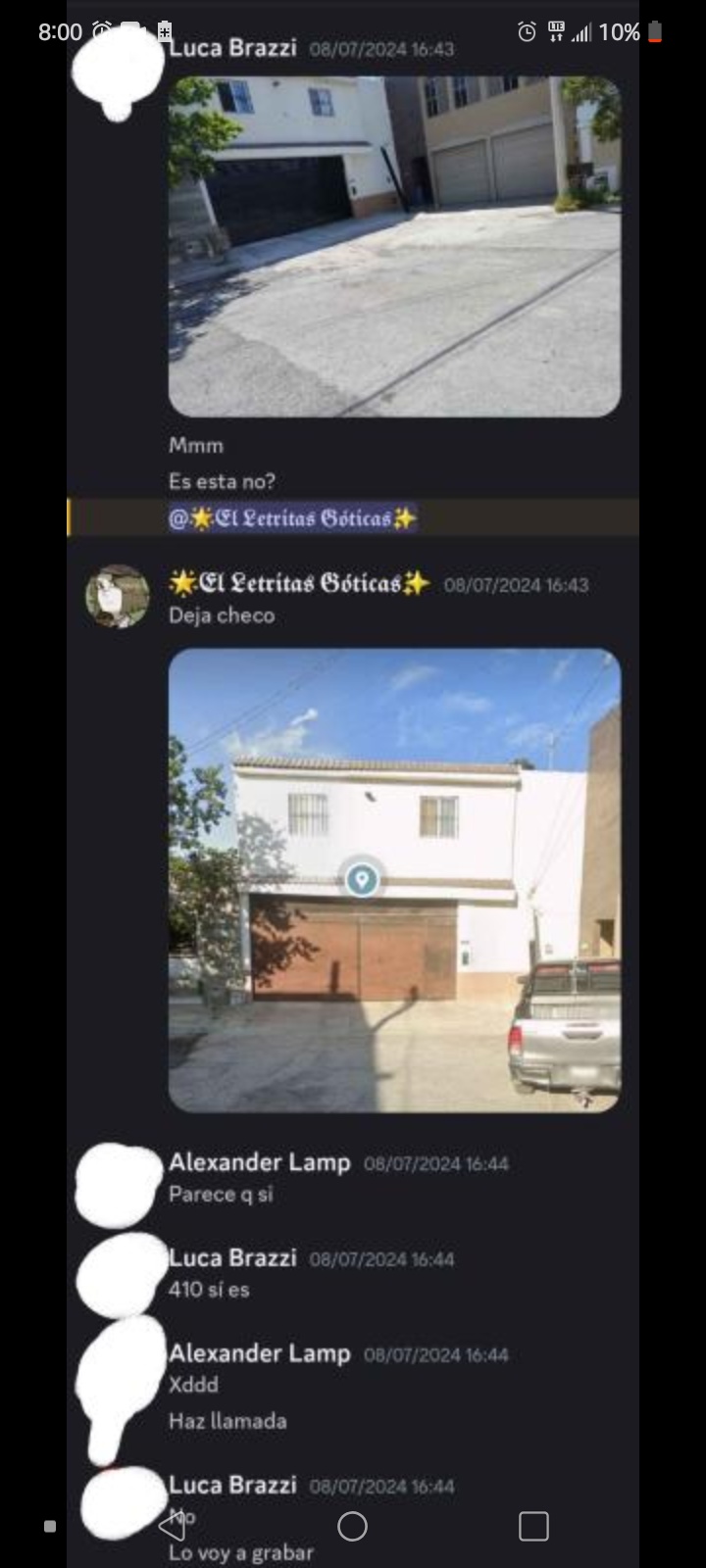
Task: Open recent apps from the navigation bar
Action: [x=533, y=1526]
